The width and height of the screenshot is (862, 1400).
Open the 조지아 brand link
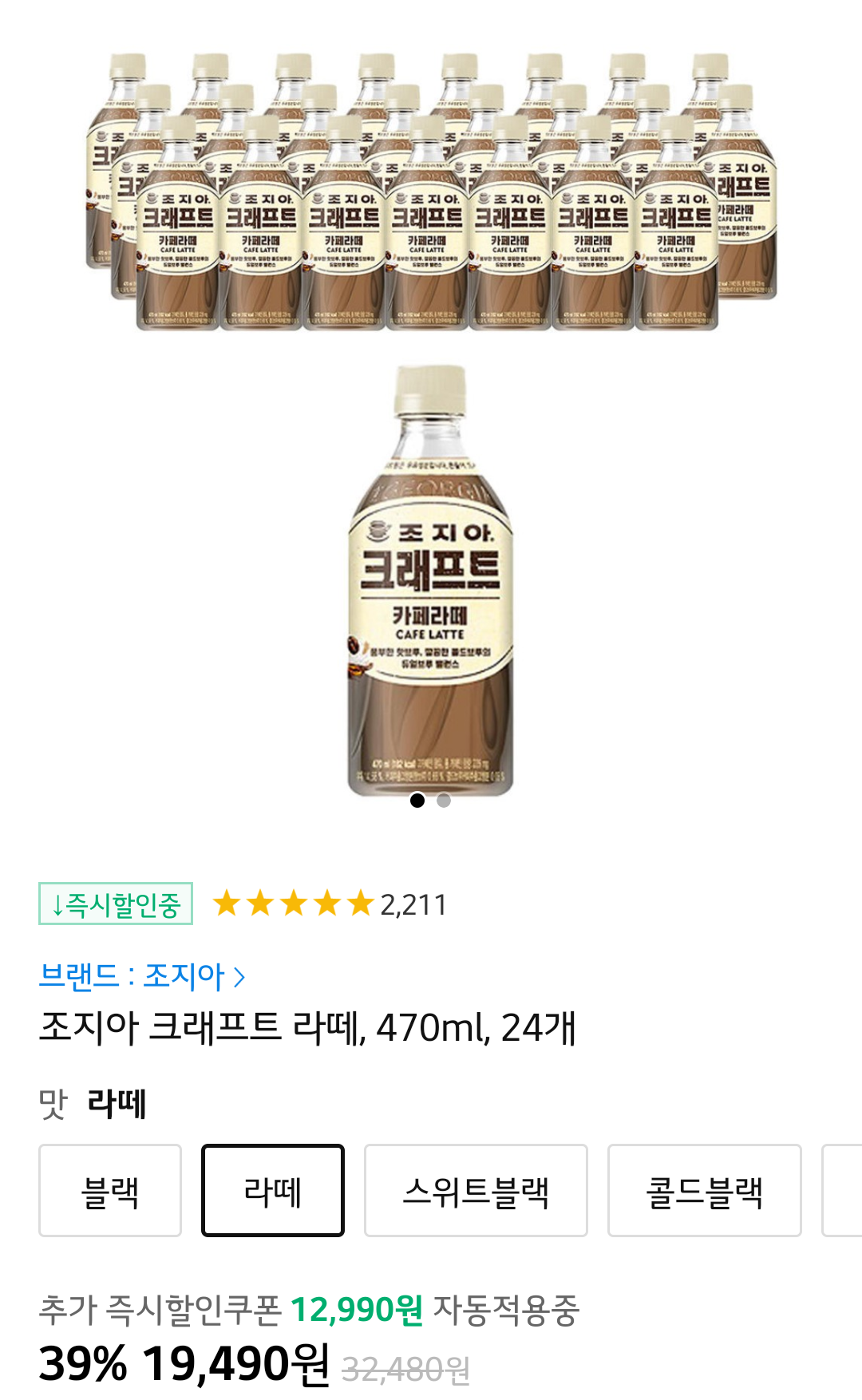click(x=142, y=975)
